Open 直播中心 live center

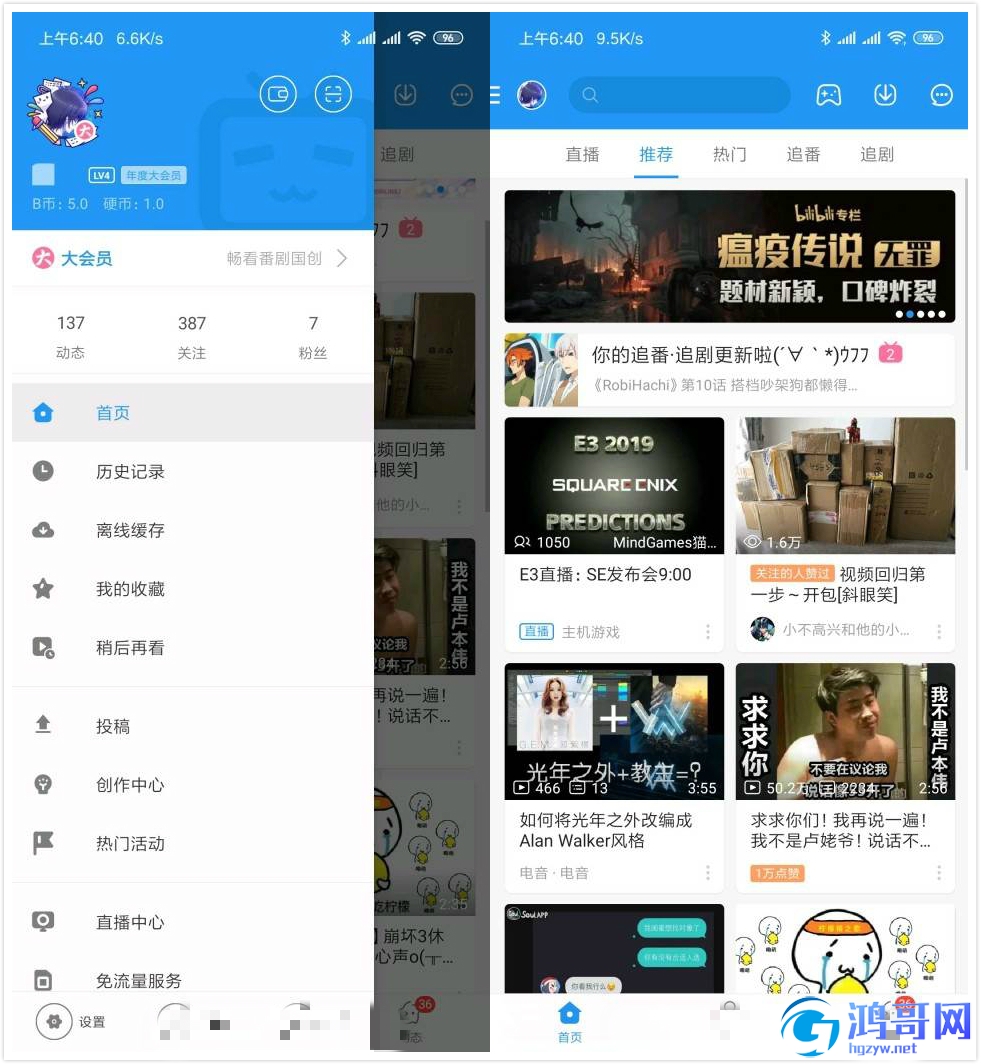coord(130,922)
